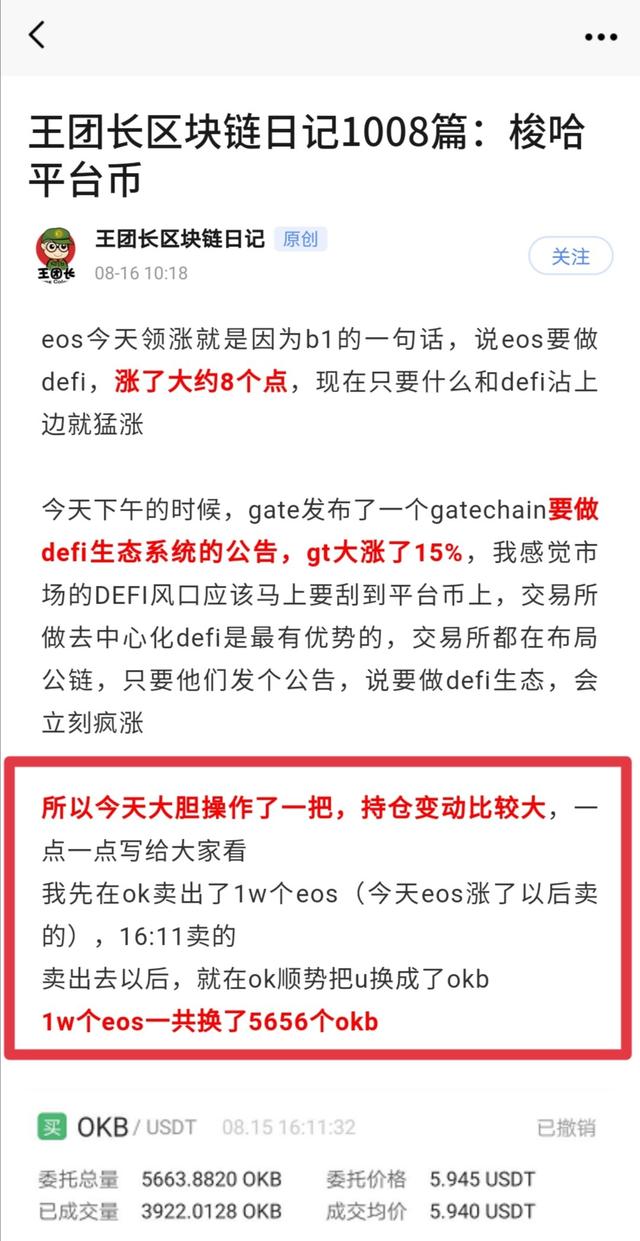Open author name 王团长区块链日记 profile
Viewport: 640px width, 1241px height.
(x=180, y=239)
